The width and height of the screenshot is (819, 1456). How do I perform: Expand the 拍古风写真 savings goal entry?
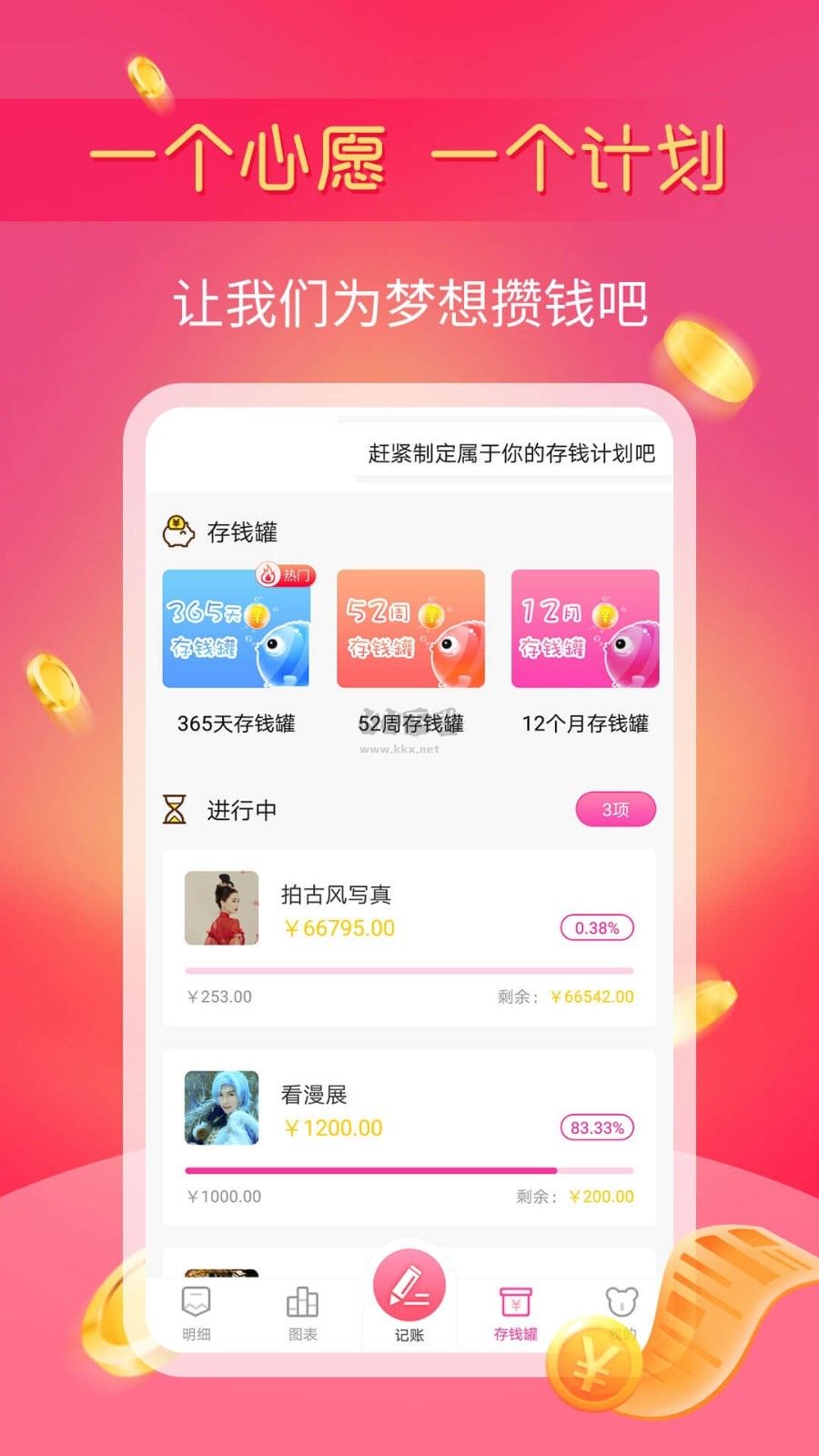point(409,928)
